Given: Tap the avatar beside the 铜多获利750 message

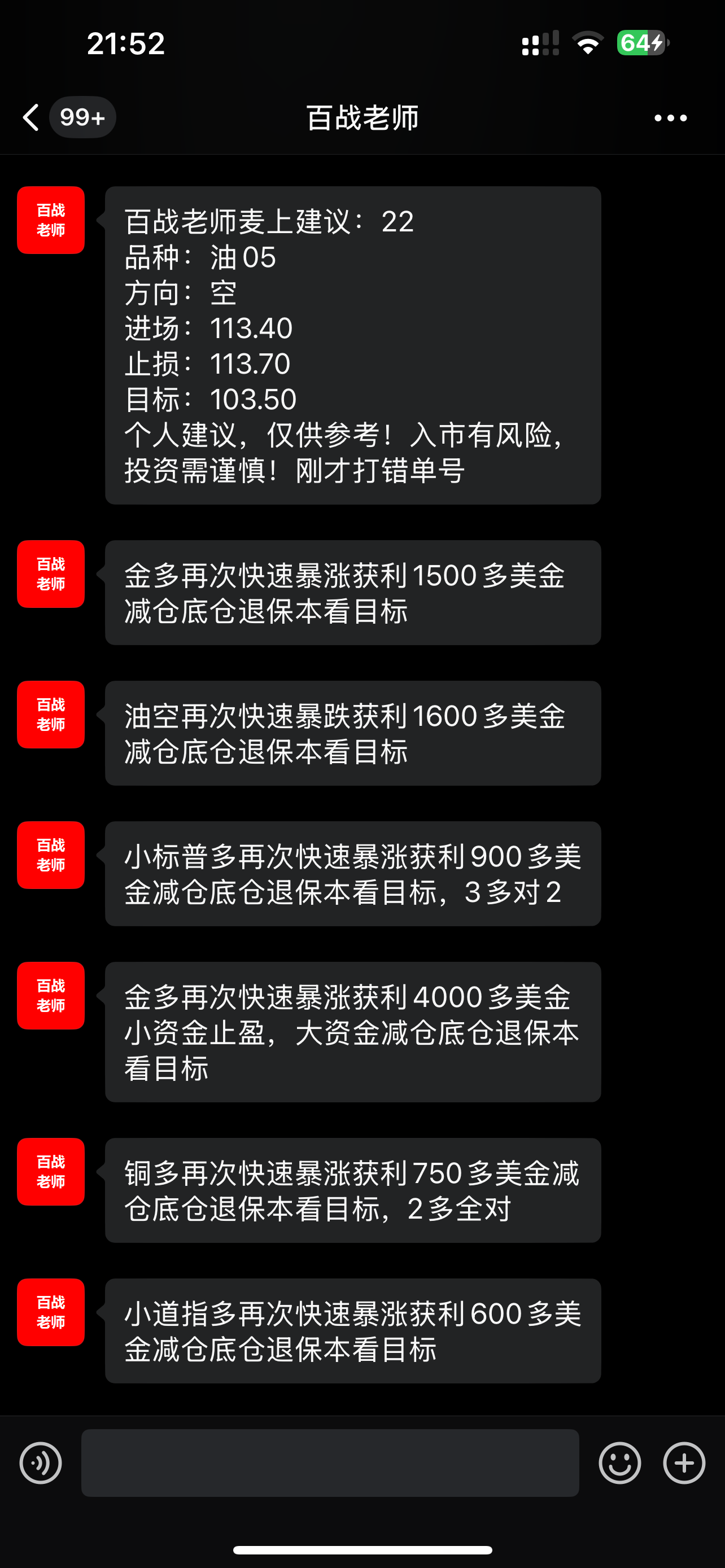Looking at the screenshot, I should (50, 1172).
